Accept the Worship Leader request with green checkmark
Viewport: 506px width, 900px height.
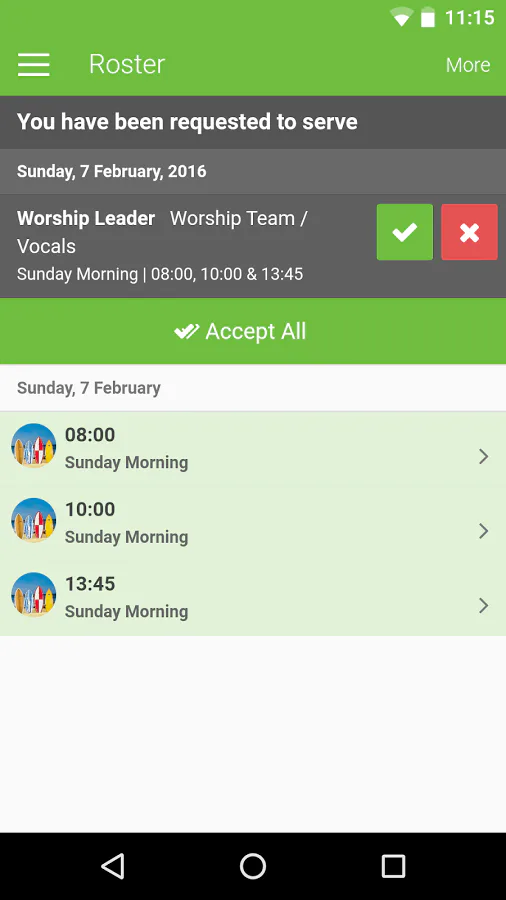tap(404, 232)
